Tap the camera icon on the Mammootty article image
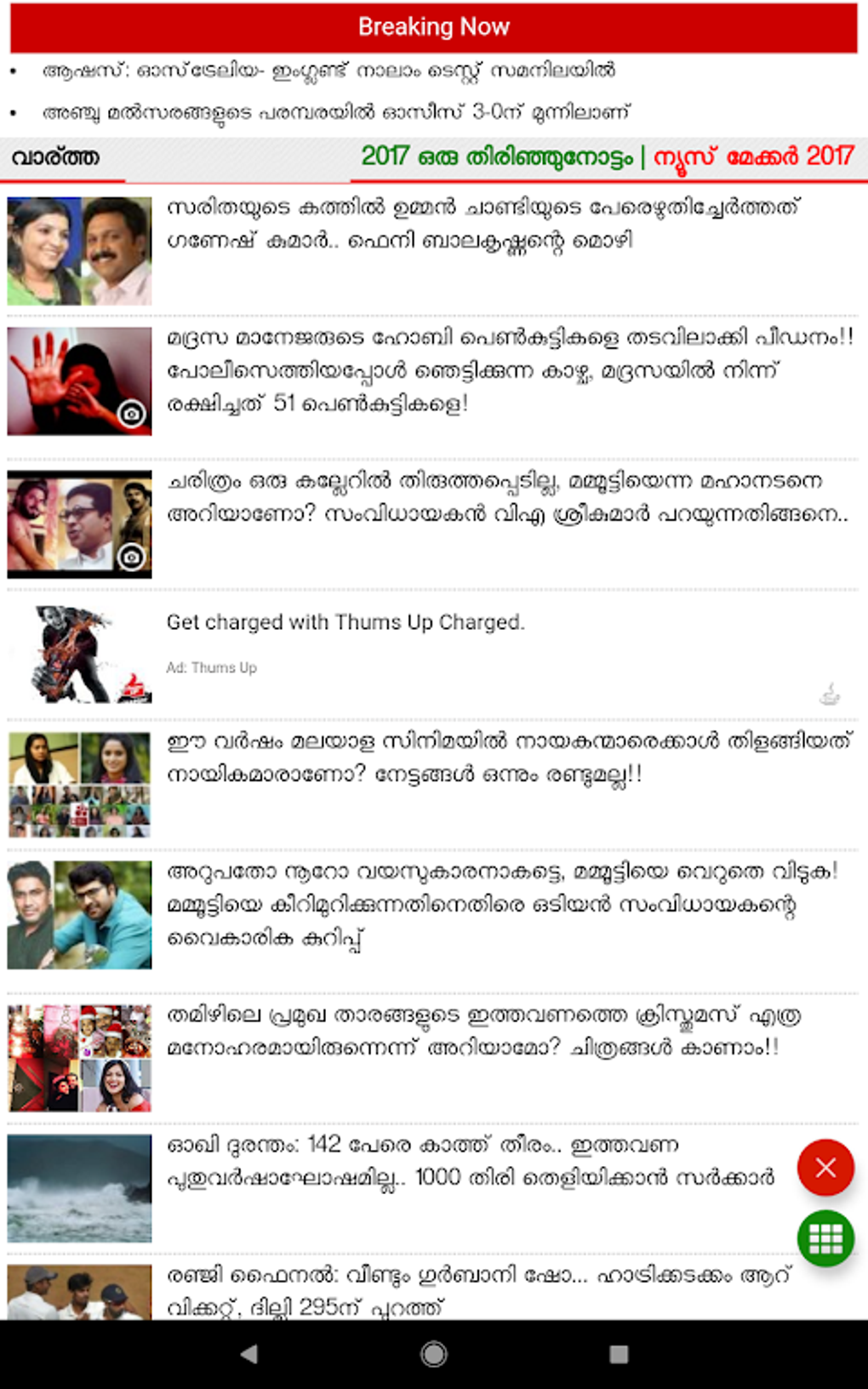 [132, 557]
